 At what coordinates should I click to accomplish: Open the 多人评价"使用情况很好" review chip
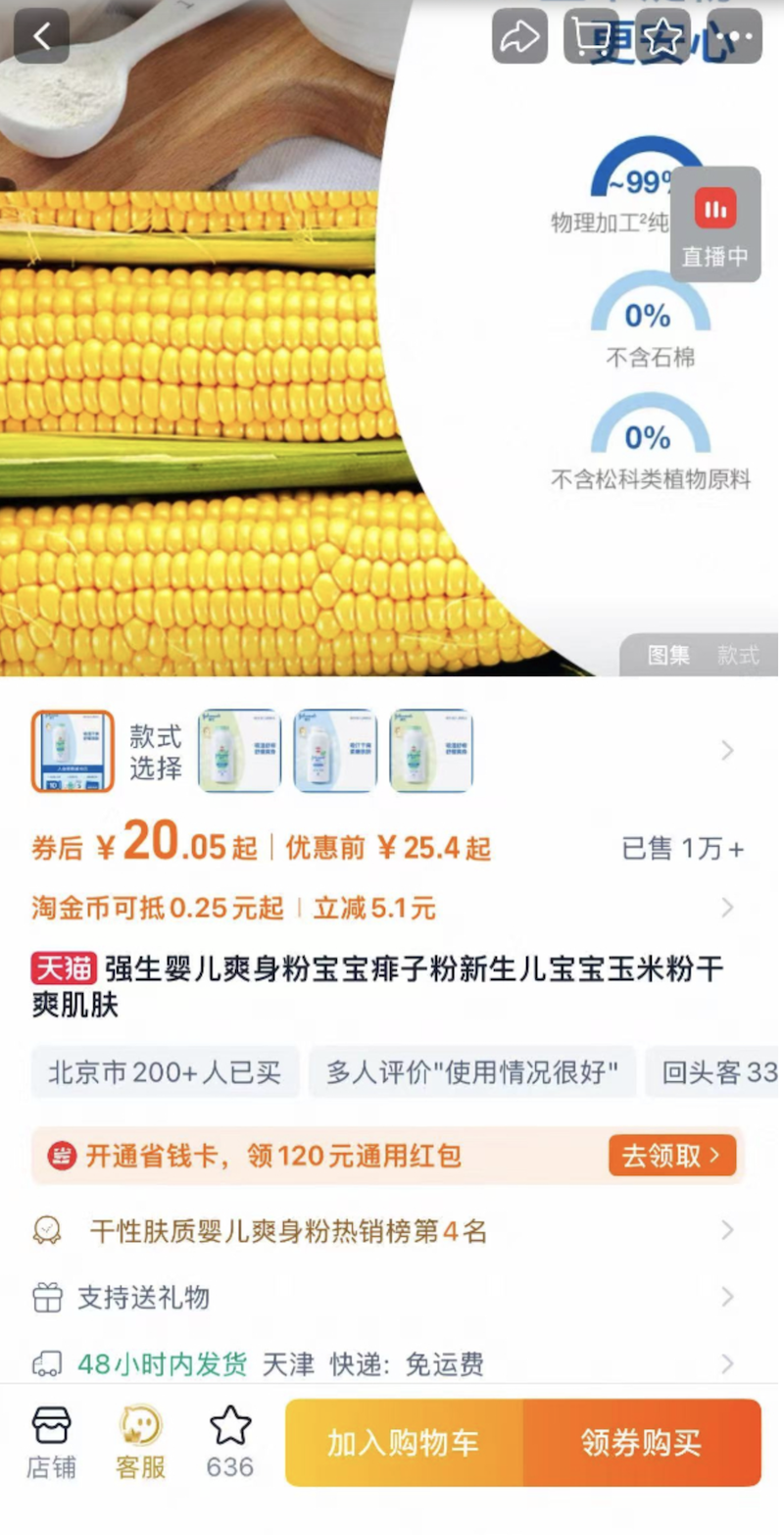point(472,1072)
